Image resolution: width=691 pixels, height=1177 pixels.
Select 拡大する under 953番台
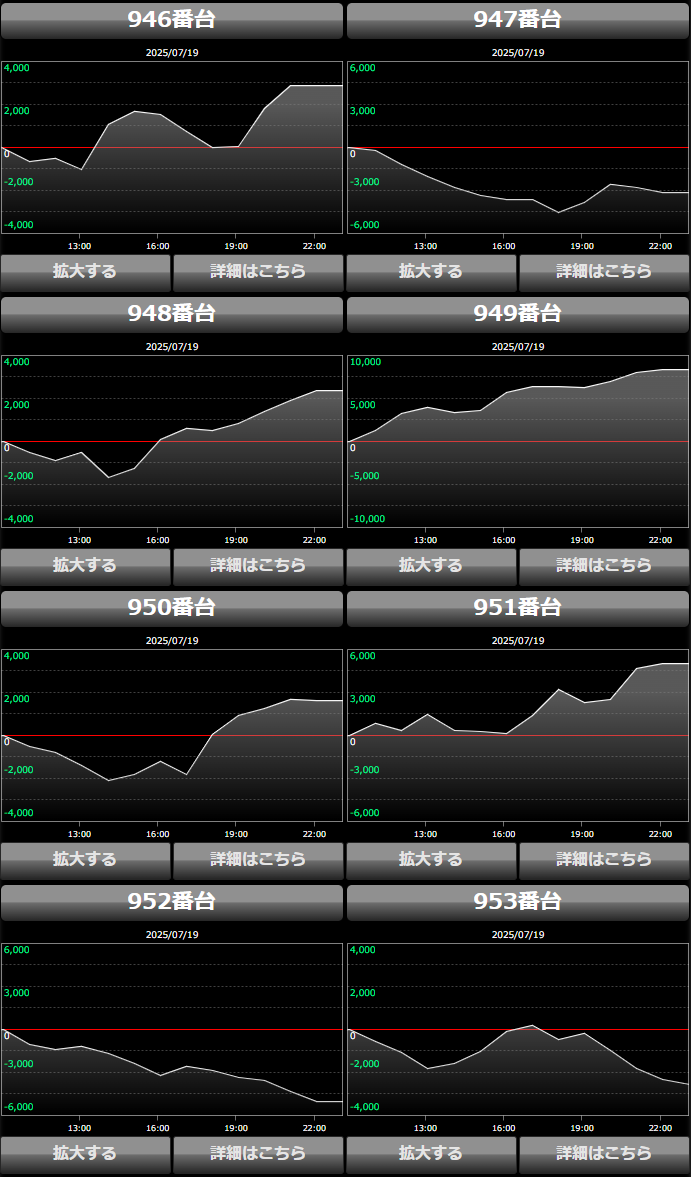(431, 1155)
